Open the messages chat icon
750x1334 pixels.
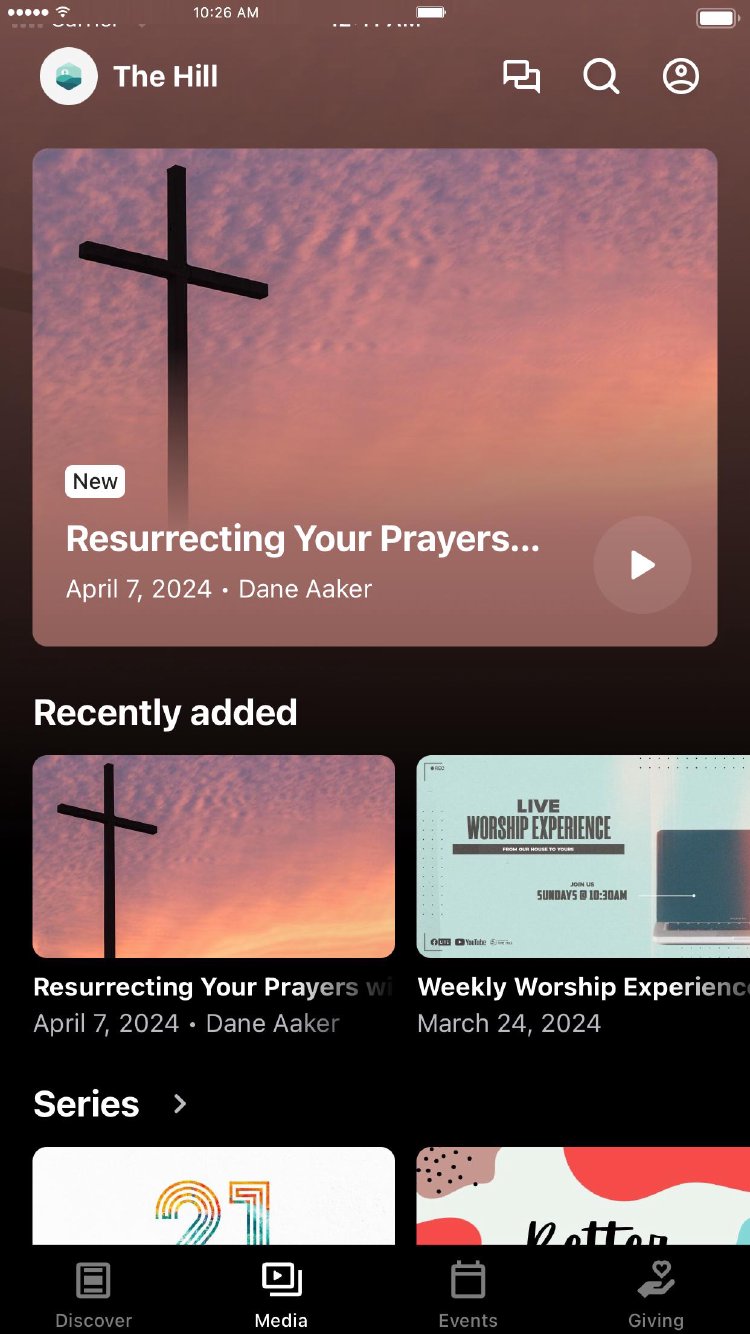coord(521,77)
